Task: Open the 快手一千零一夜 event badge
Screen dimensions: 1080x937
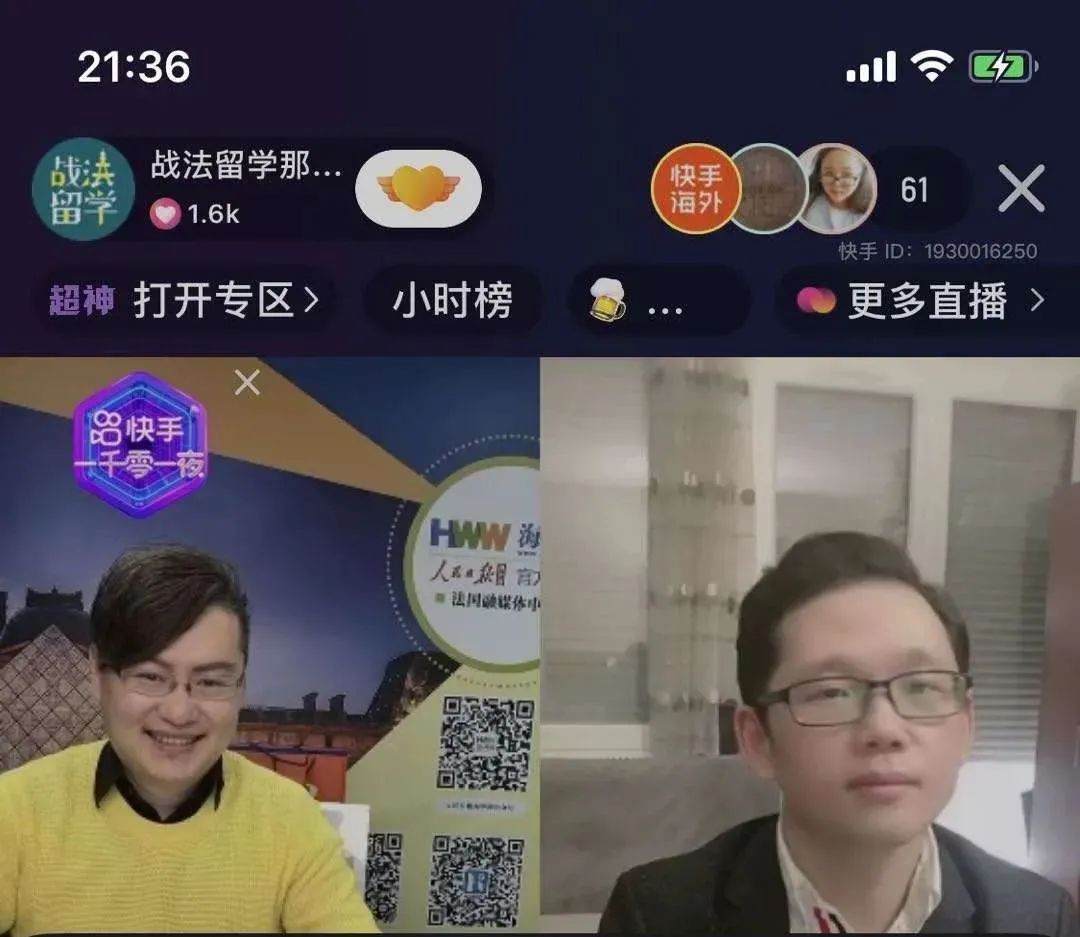Action: click(x=141, y=444)
